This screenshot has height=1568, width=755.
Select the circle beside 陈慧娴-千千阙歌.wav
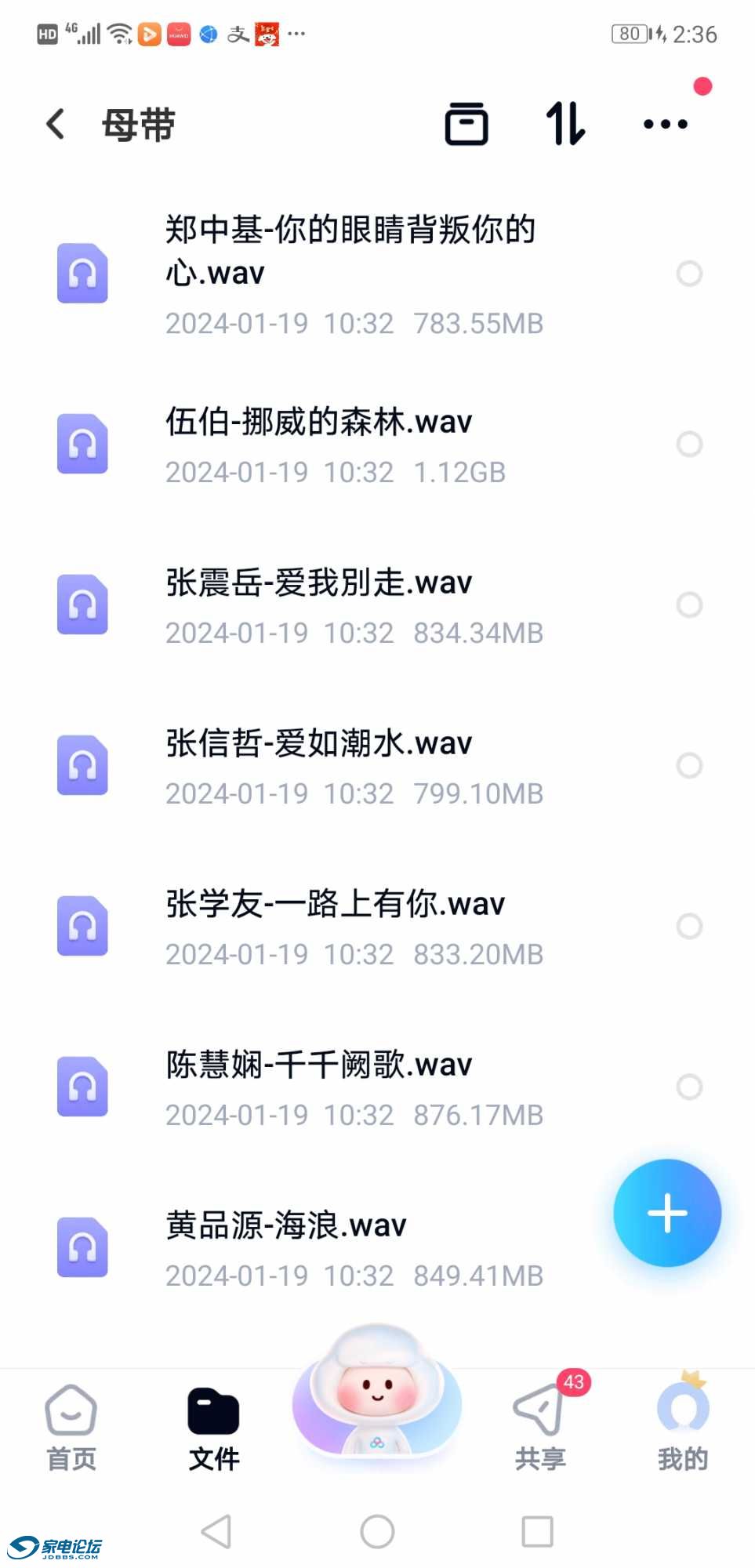[688, 1087]
